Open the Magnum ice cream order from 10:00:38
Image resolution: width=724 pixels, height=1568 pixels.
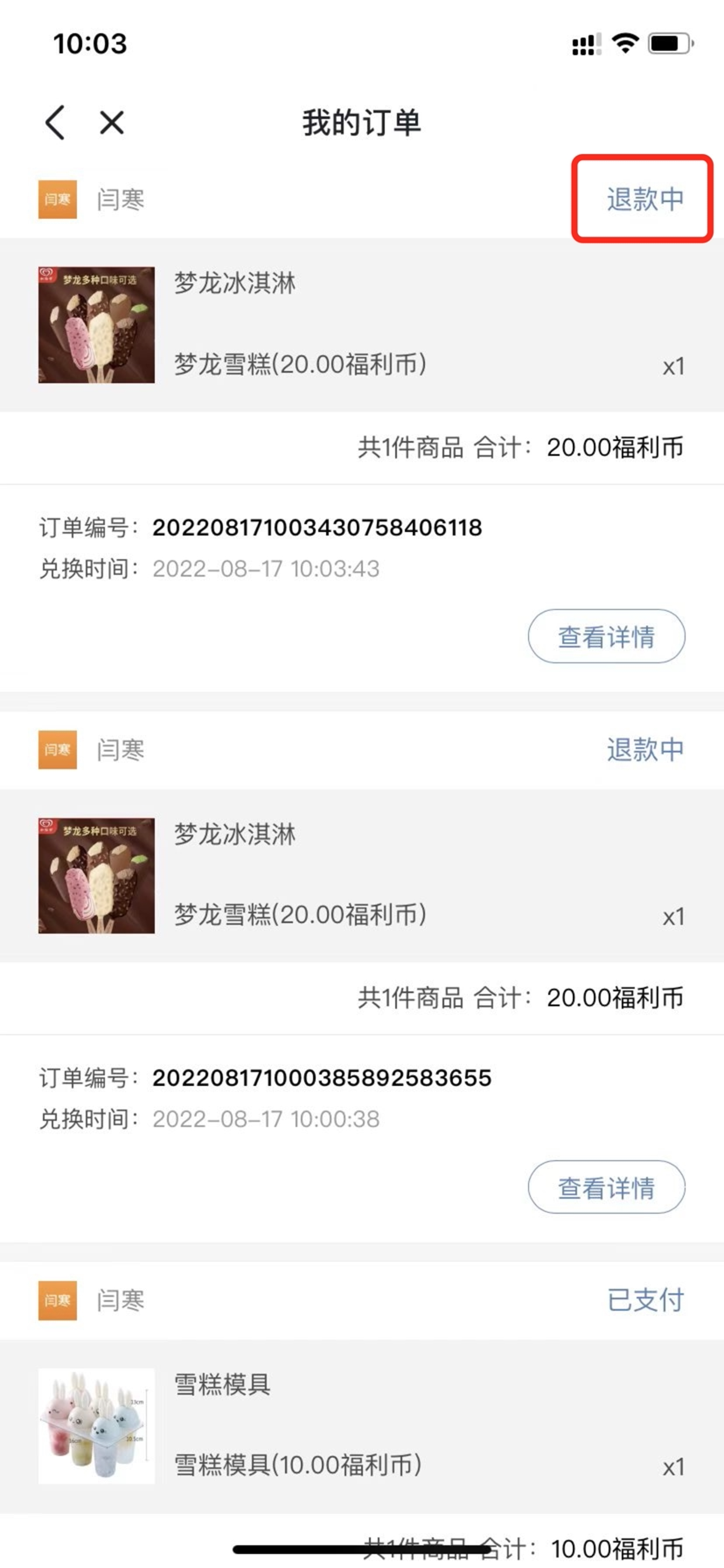coord(362,875)
